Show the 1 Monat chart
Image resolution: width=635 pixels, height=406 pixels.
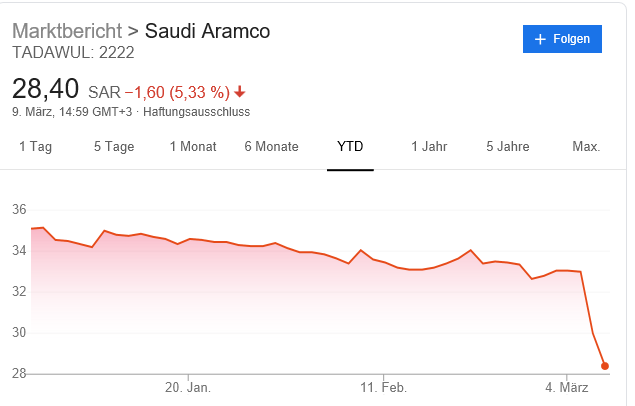[193, 146]
